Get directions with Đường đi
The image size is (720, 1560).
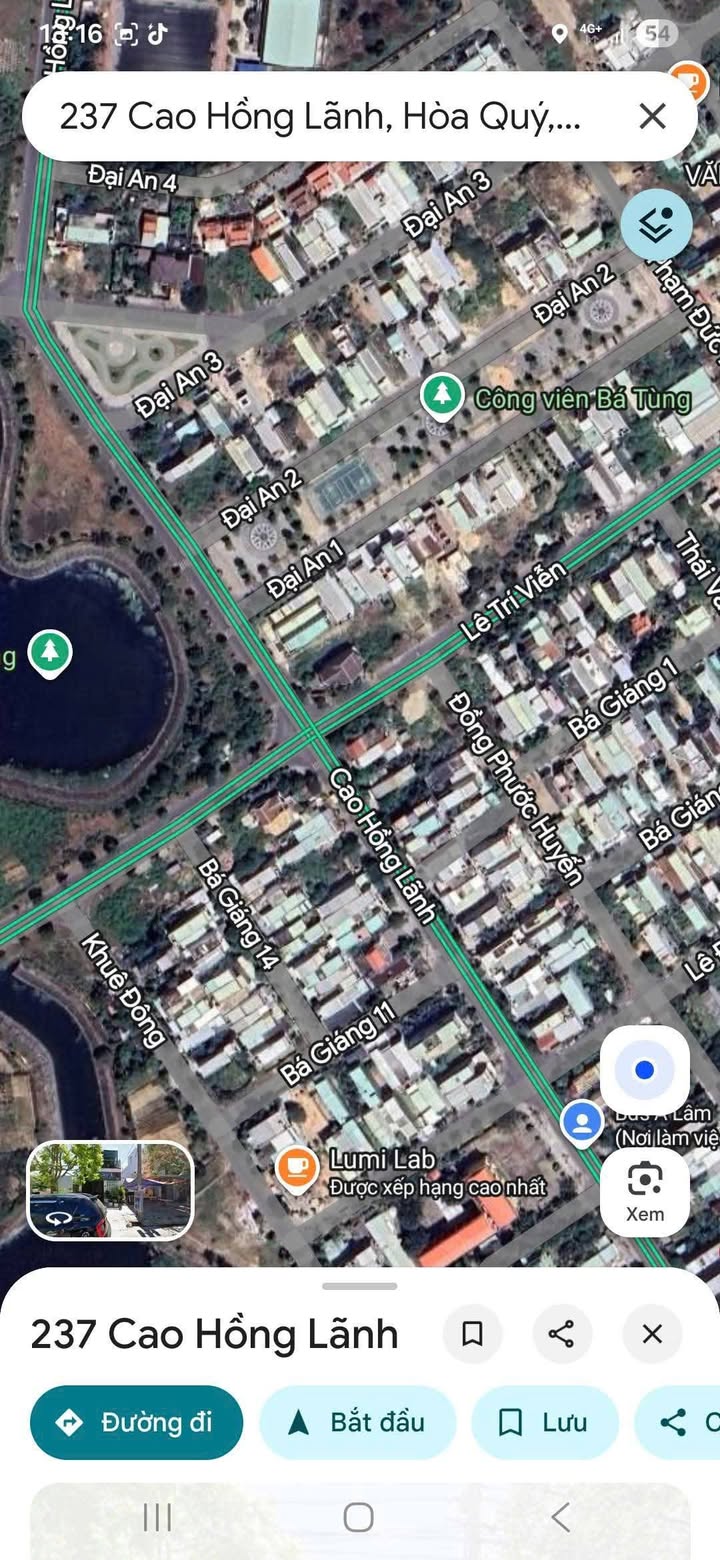(x=137, y=1422)
